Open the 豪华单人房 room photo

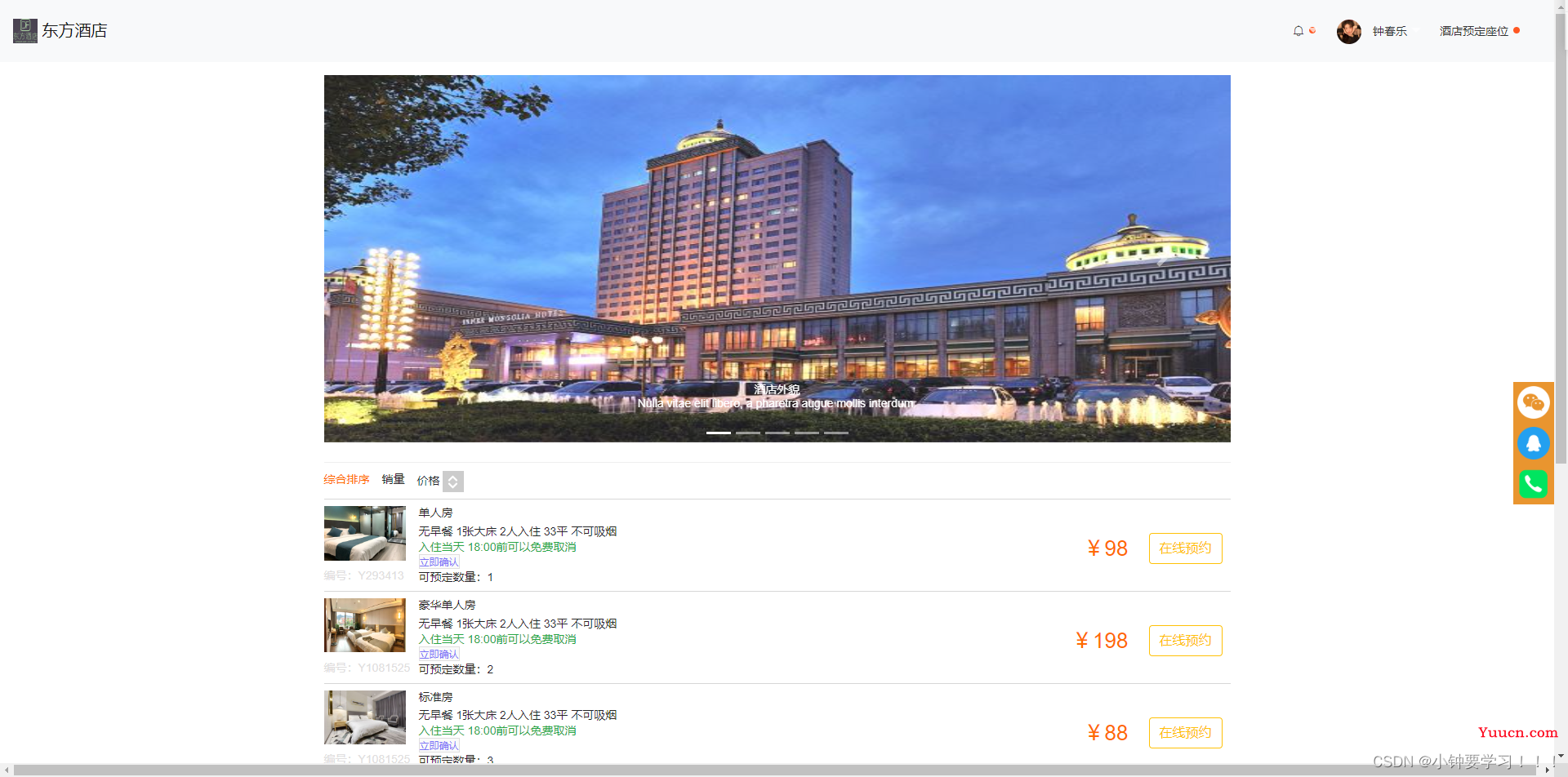pos(365,625)
